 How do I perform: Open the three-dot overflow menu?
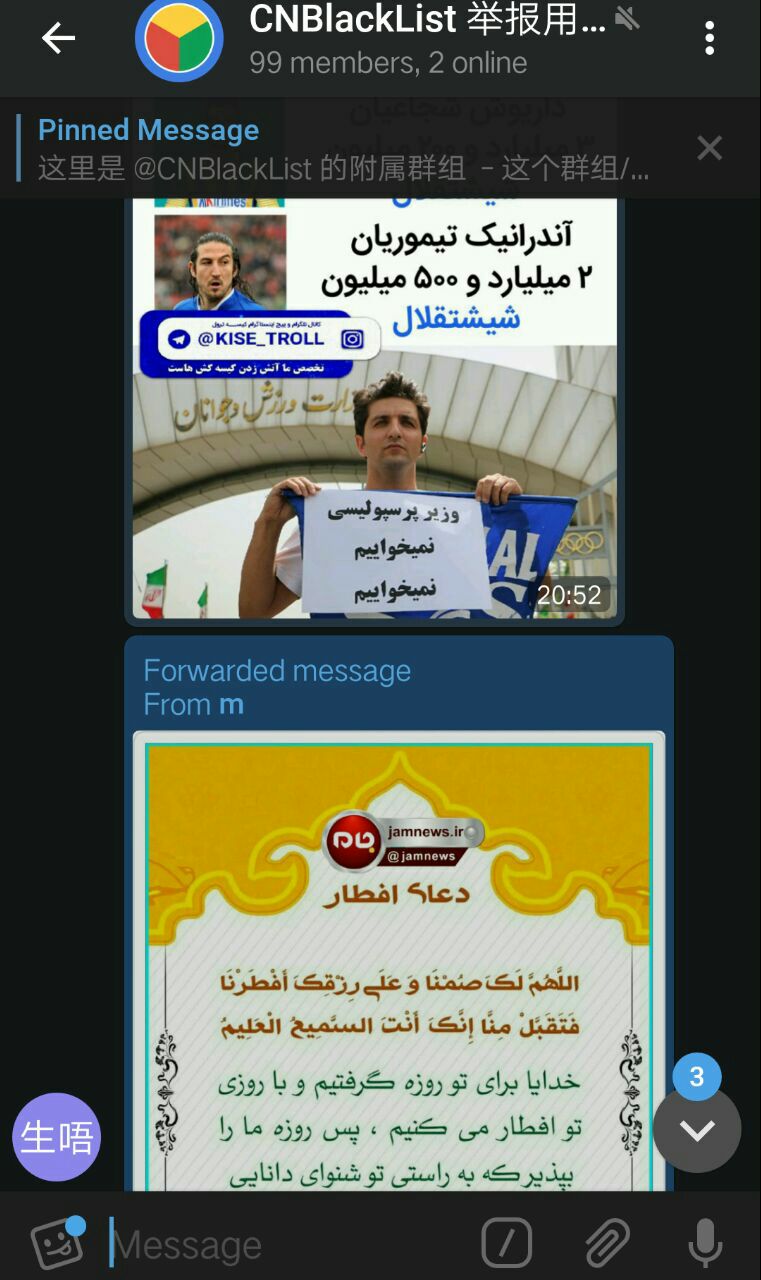pos(709,39)
